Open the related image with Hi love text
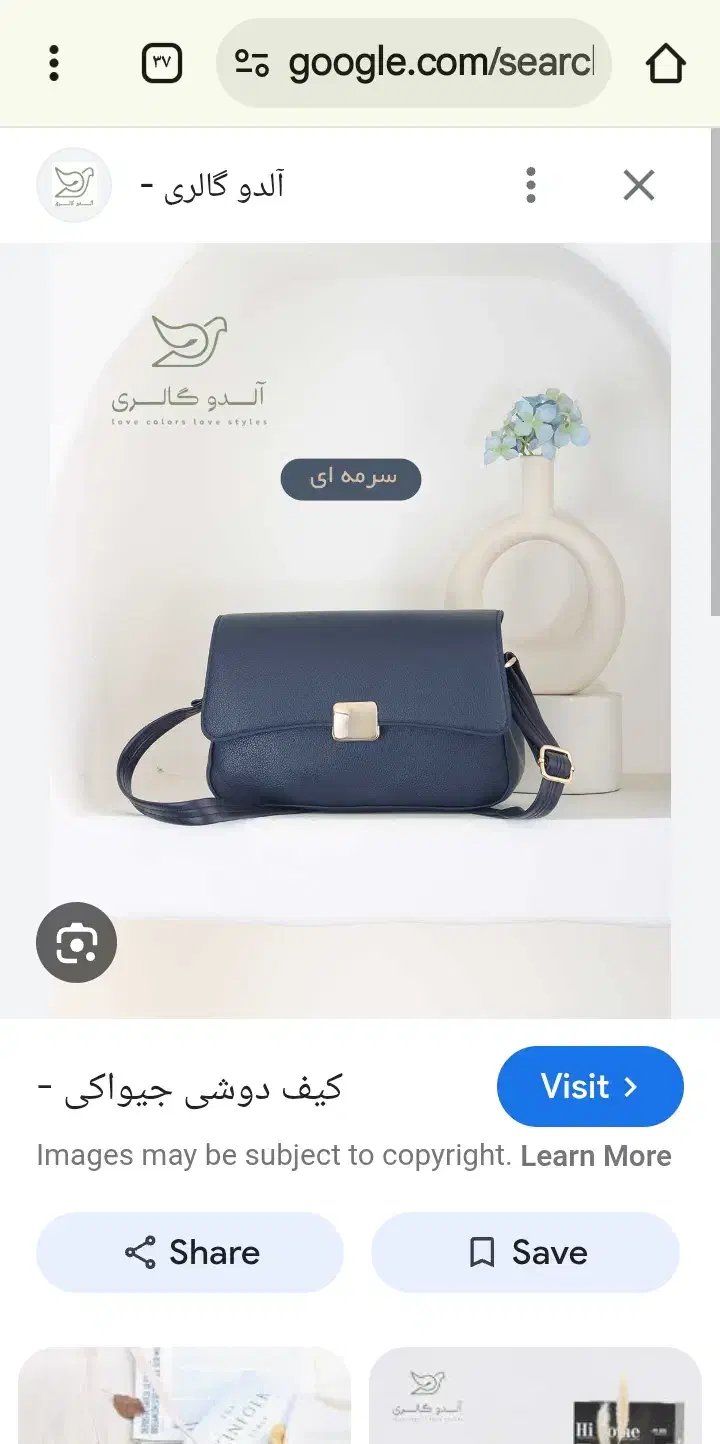 coord(534,1398)
